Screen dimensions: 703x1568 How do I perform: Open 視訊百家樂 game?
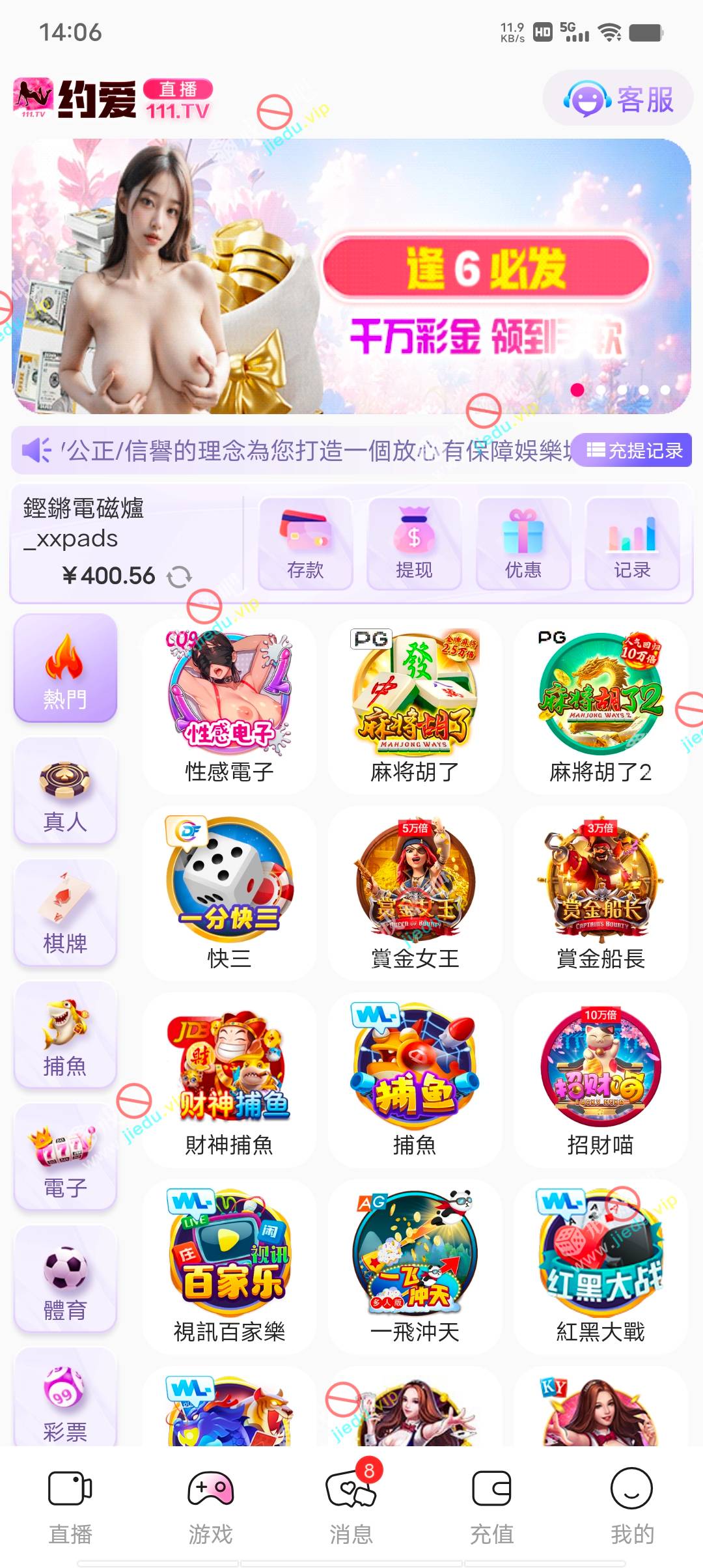(229, 1267)
